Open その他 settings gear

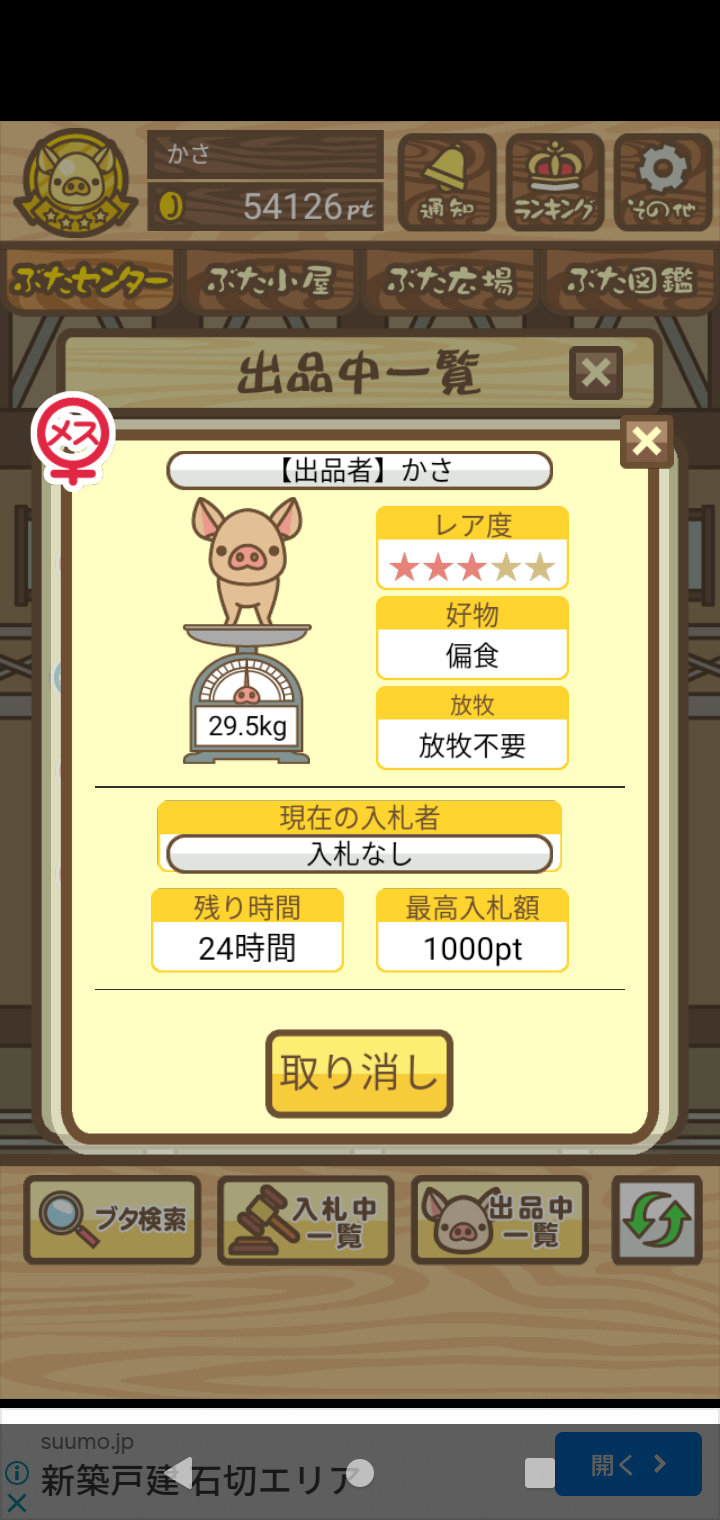pos(662,182)
